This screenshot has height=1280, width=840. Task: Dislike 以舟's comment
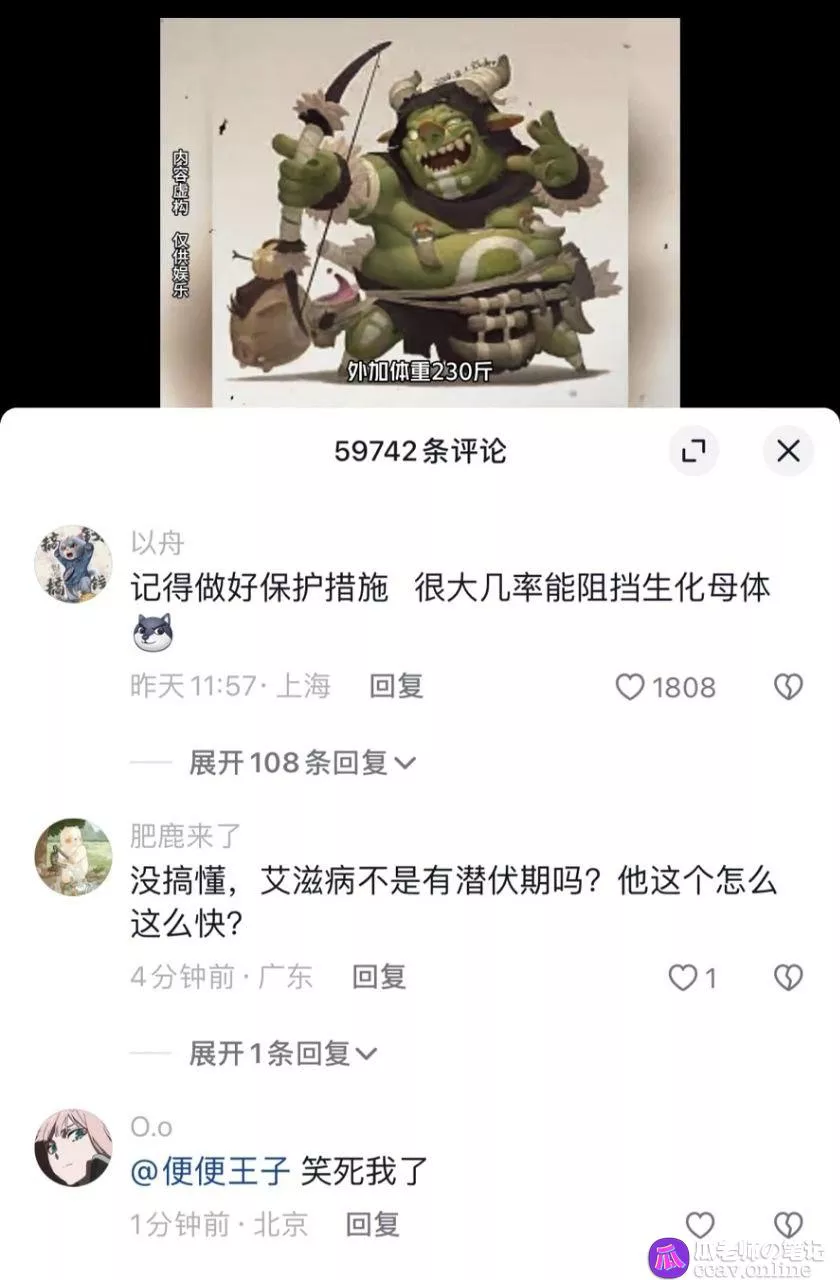788,687
